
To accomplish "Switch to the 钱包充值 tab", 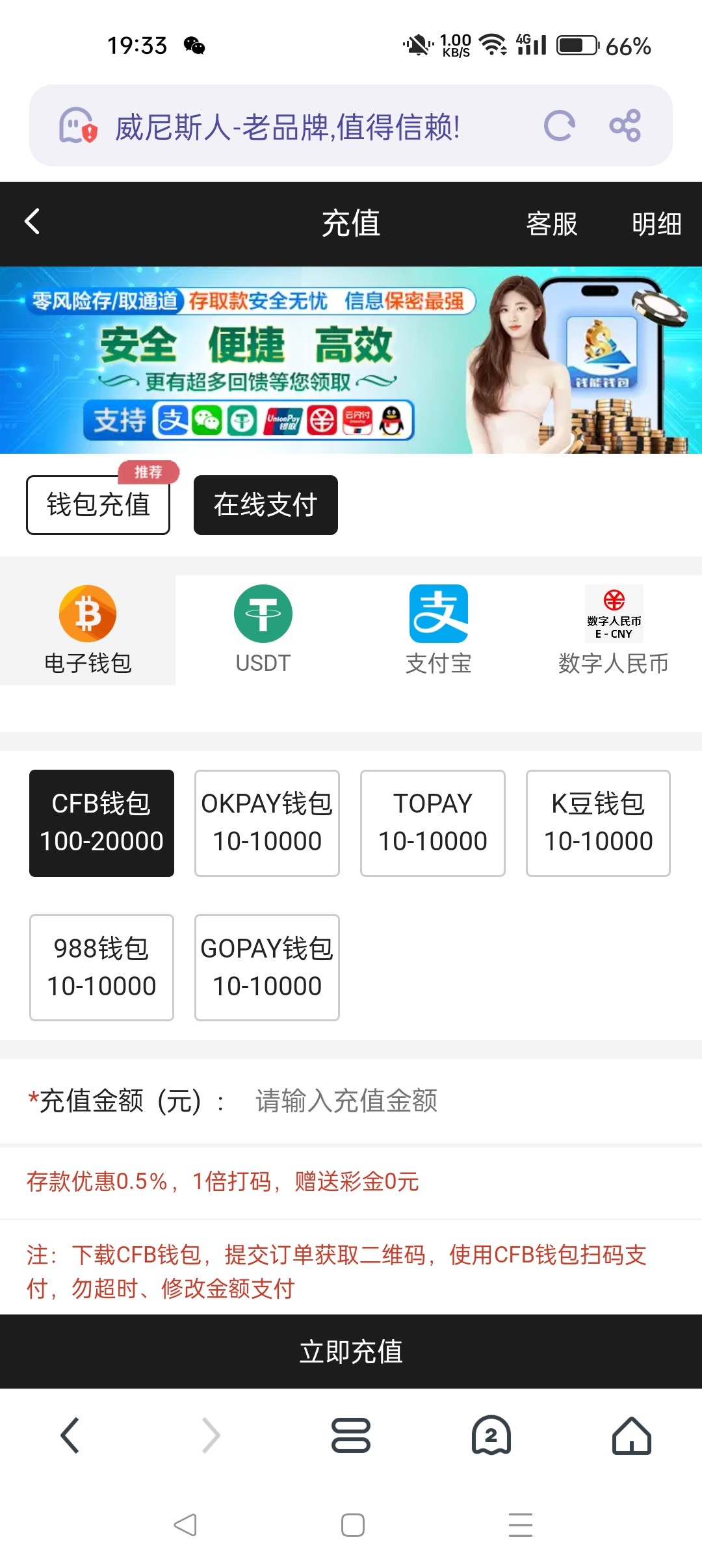I will coord(98,504).
